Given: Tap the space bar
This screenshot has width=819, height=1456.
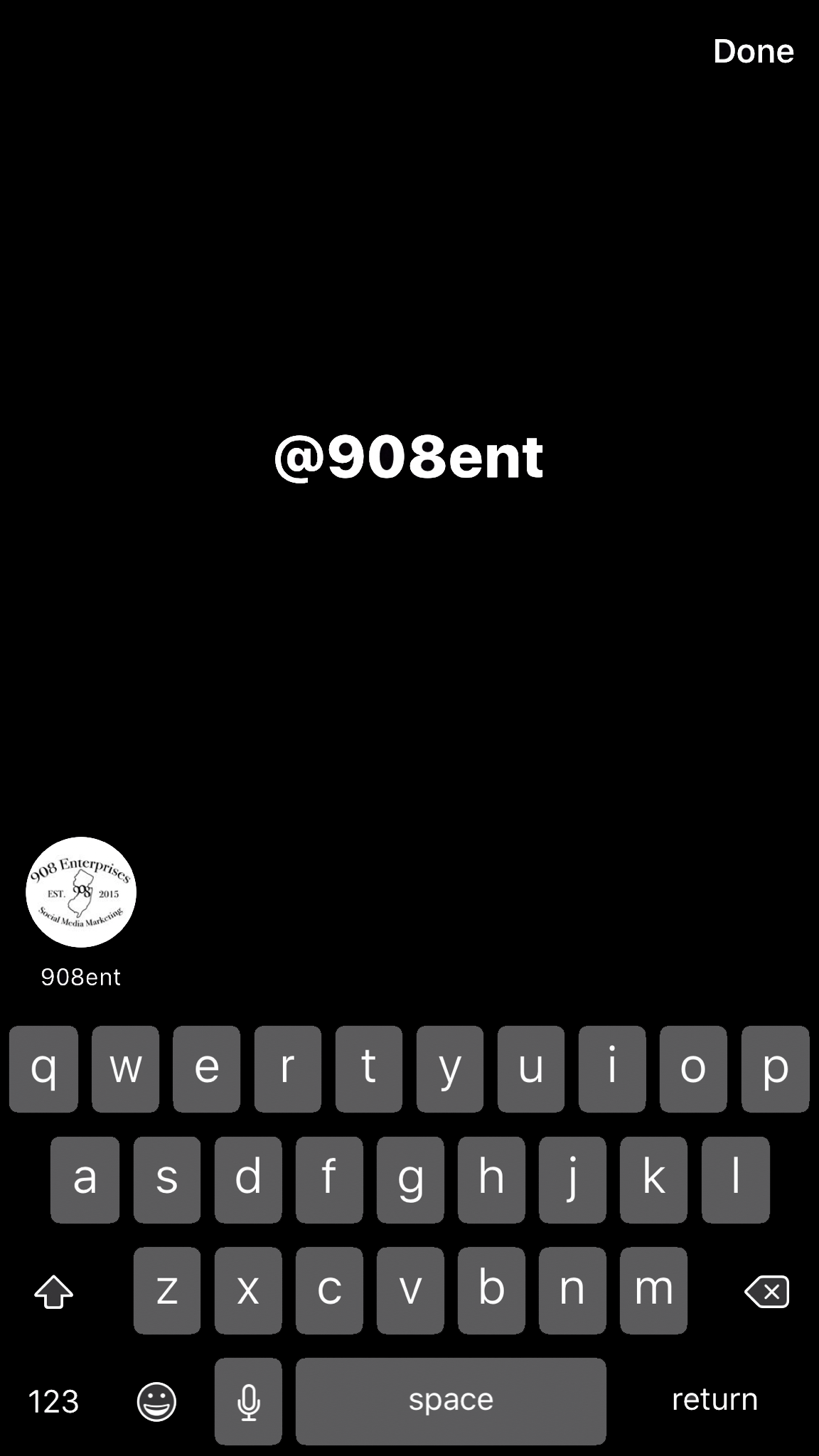Looking at the screenshot, I should [x=451, y=1401].
